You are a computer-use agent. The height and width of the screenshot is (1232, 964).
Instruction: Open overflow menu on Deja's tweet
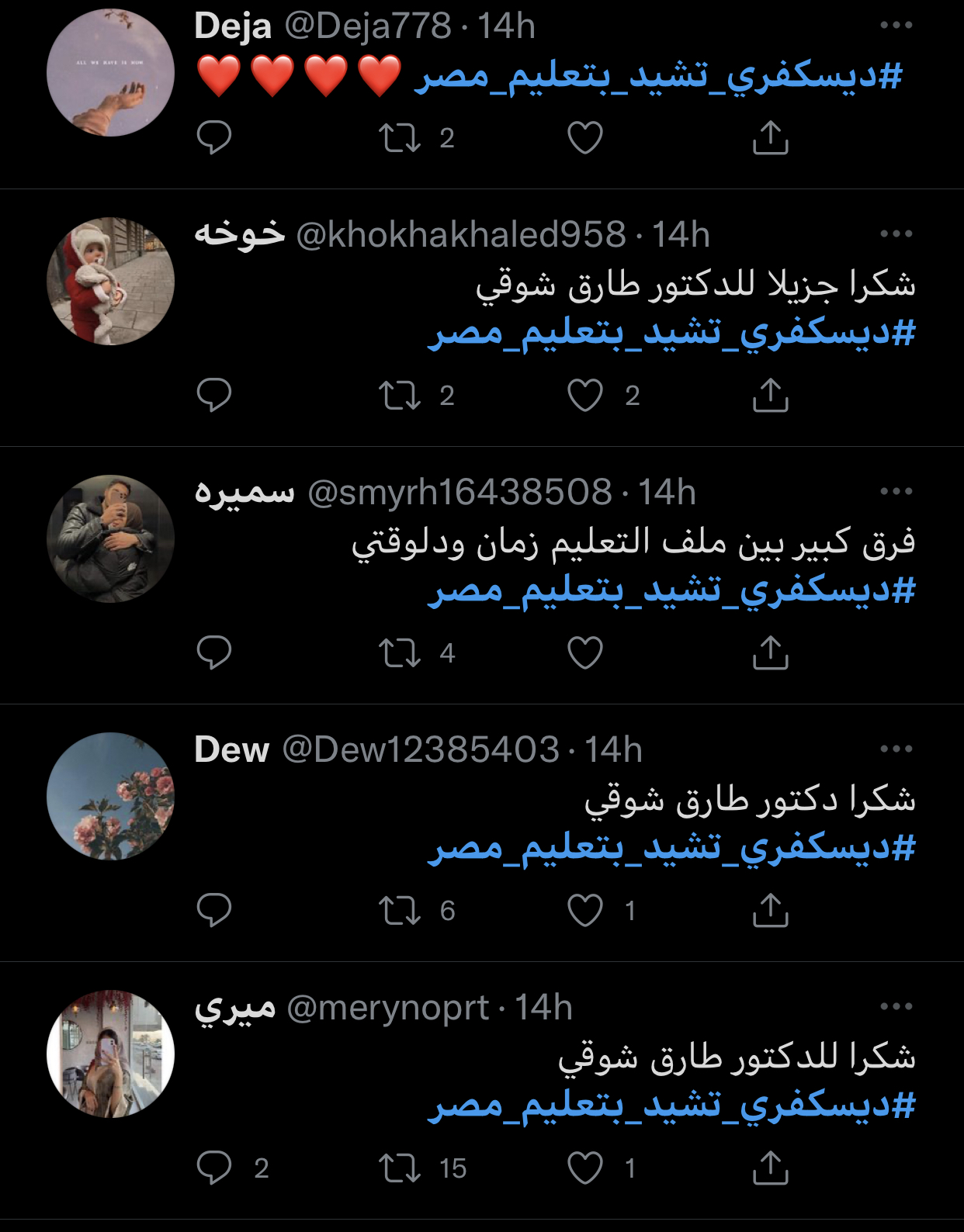coord(896,26)
